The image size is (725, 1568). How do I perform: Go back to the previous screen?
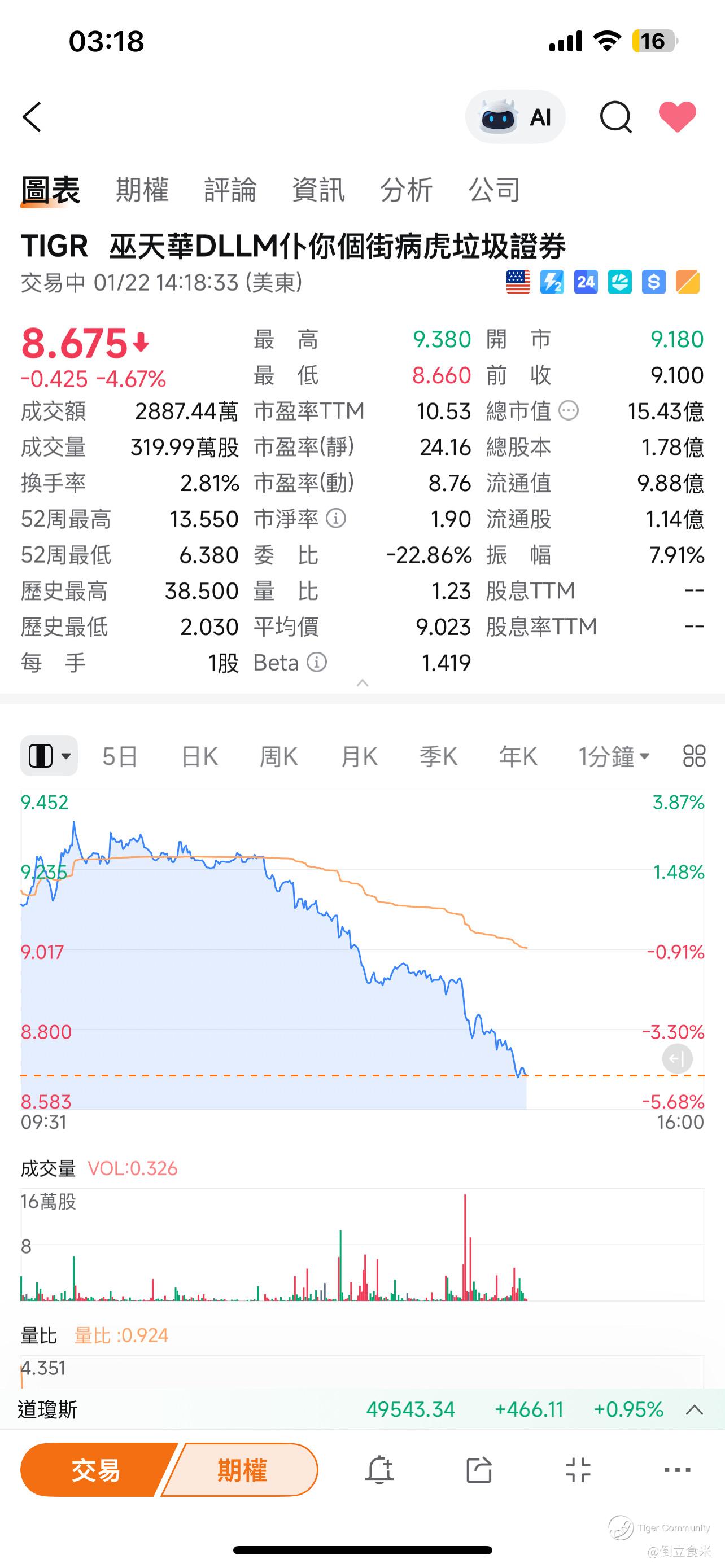[32, 116]
